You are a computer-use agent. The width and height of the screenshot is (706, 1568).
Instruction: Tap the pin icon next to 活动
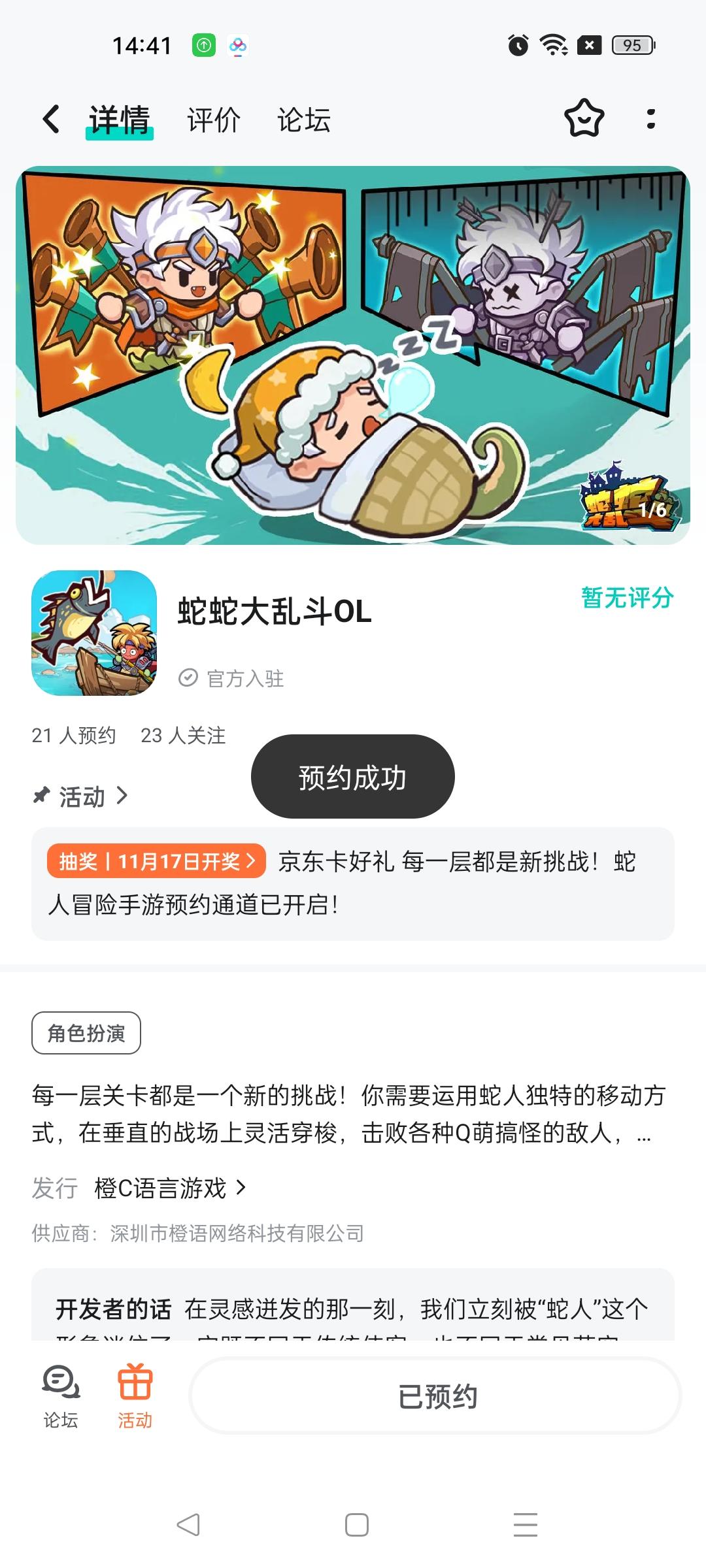pyautogui.click(x=42, y=796)
